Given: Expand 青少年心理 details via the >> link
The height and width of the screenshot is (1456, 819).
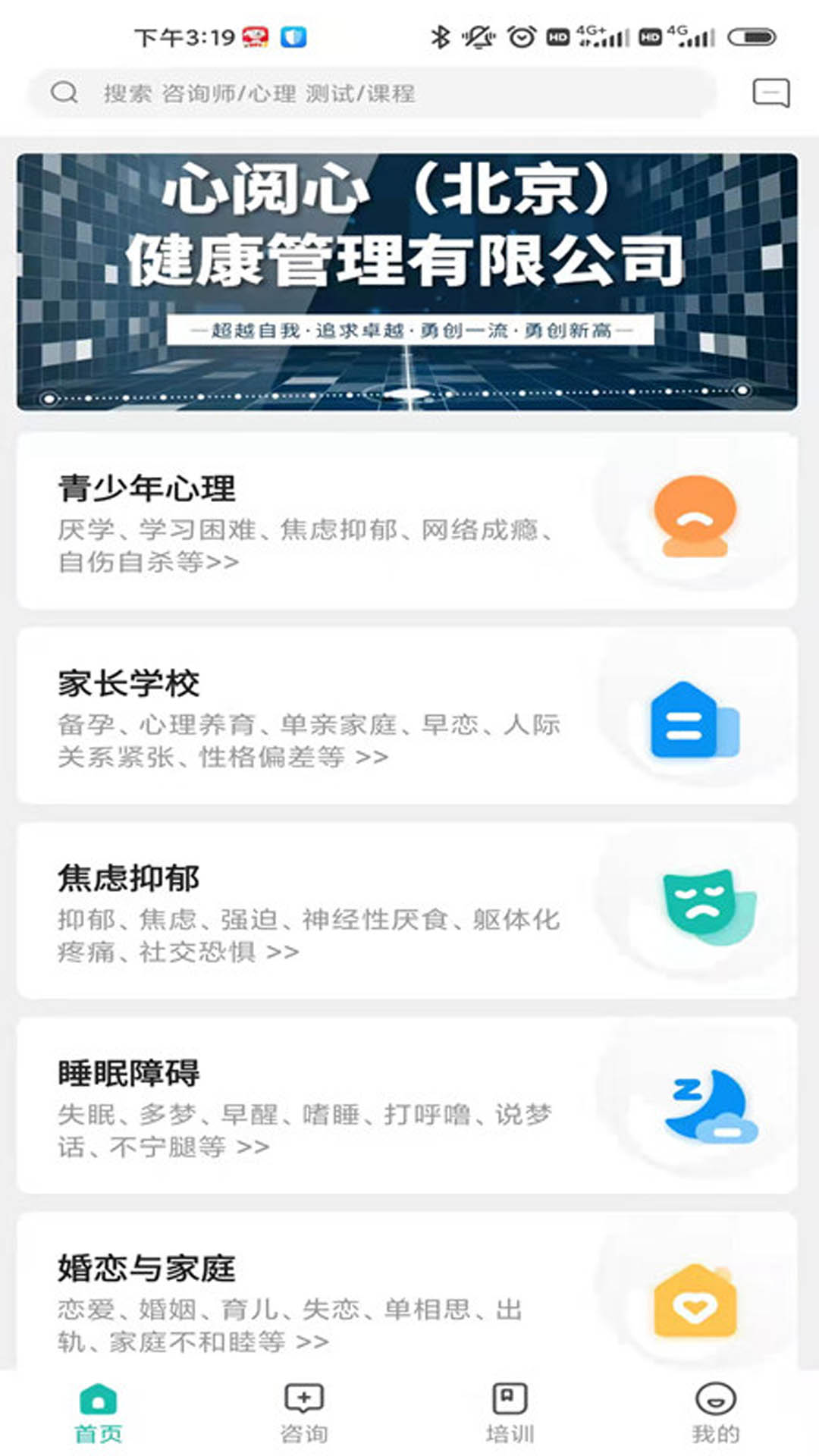Looking at the screenshot, I should pyautogui.click(x=222, y=563).
